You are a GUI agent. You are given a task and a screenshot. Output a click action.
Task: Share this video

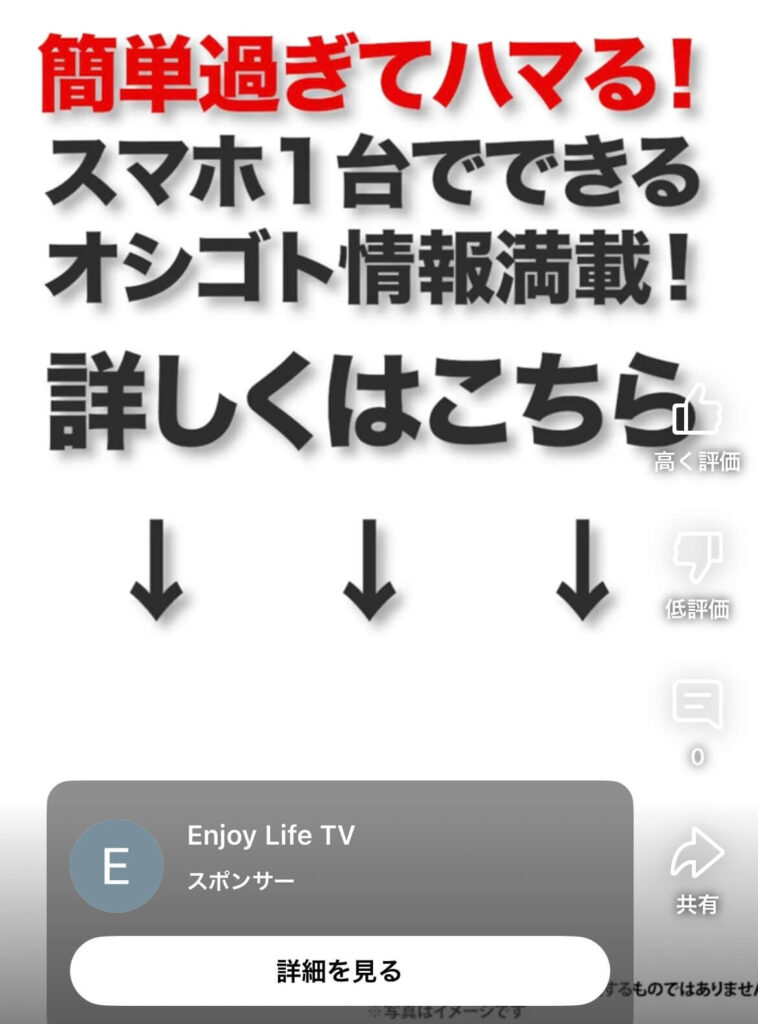tap(697, 855)
